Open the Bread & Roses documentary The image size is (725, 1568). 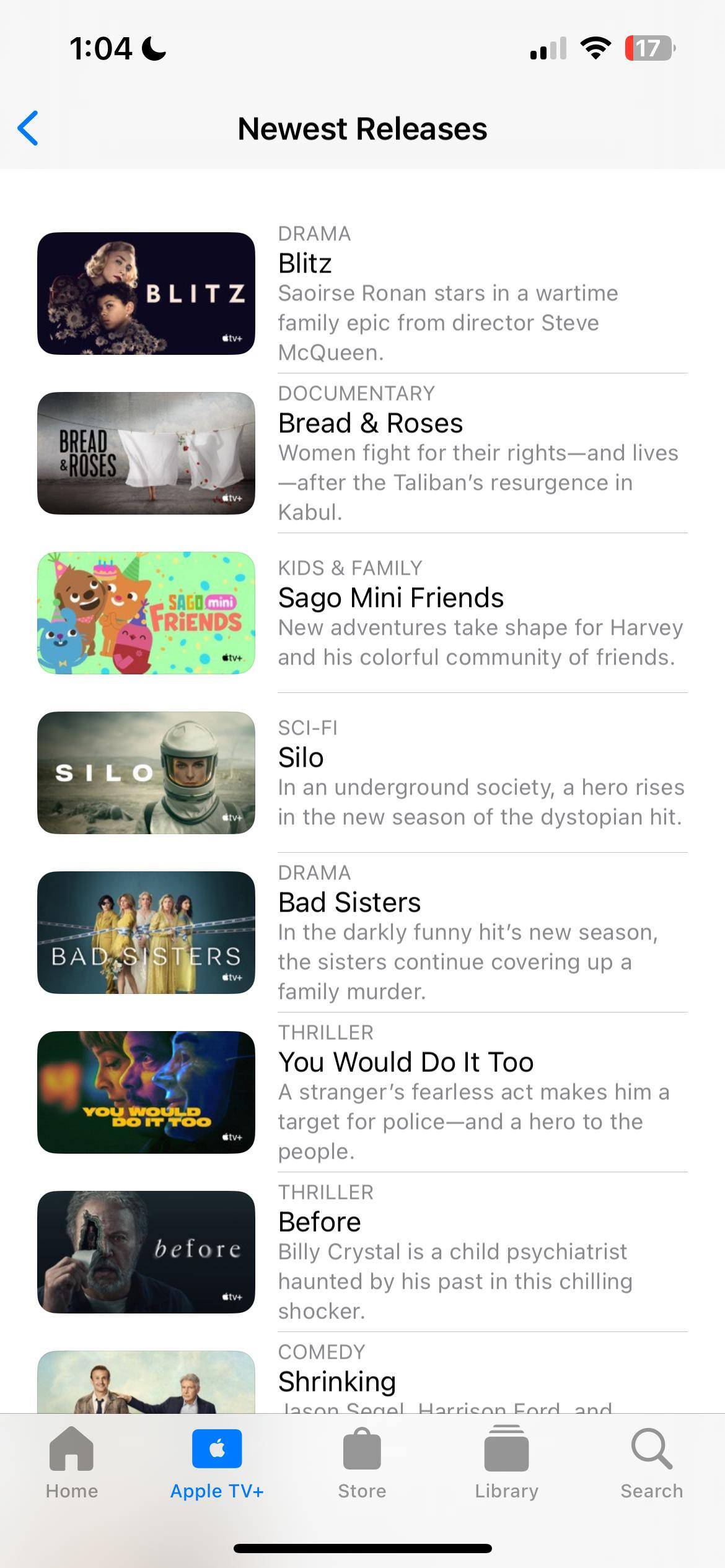coord(362,453)
